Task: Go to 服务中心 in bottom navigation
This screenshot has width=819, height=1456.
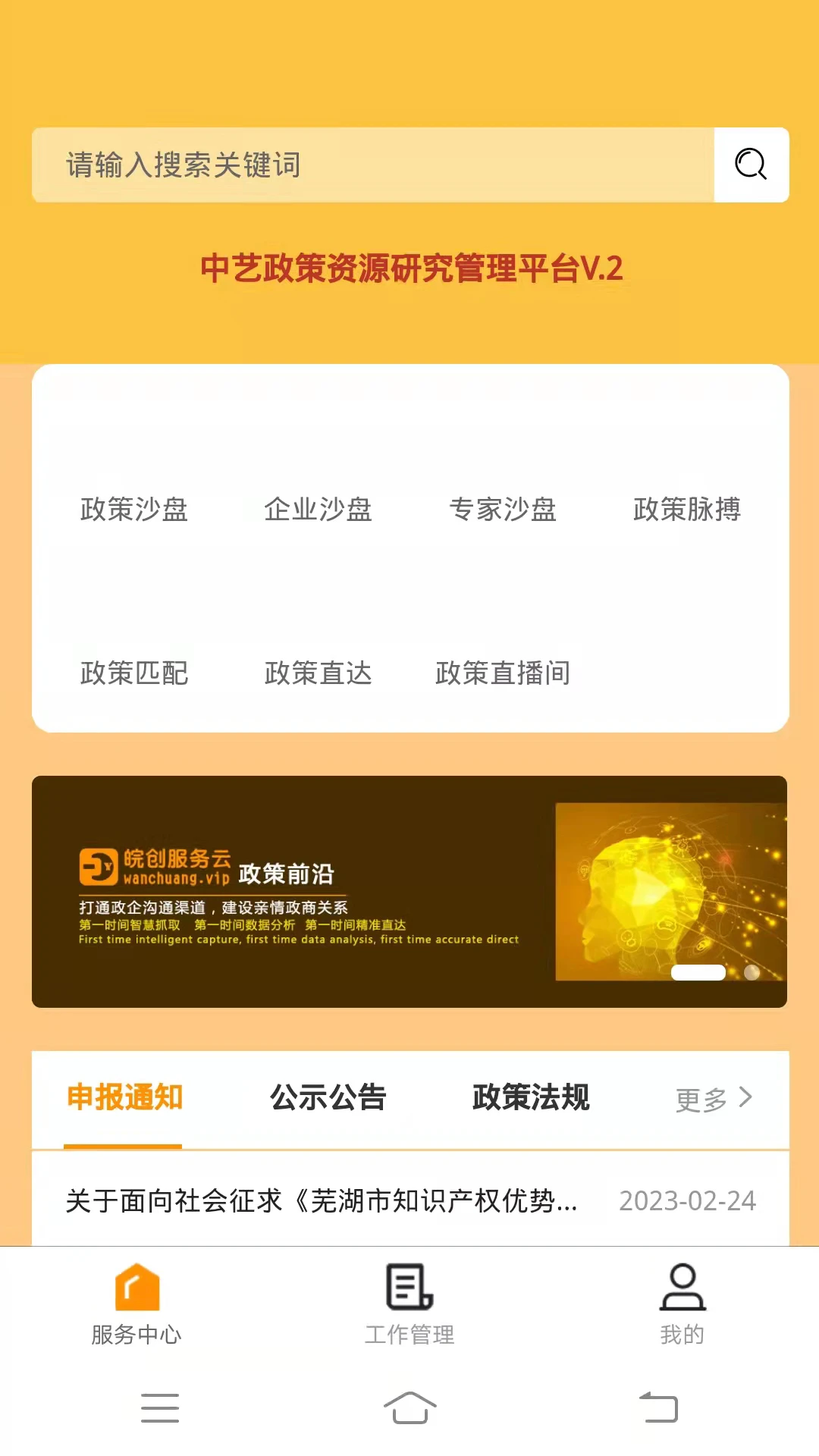Action: pyautogui.click(x=136, y=1304)
